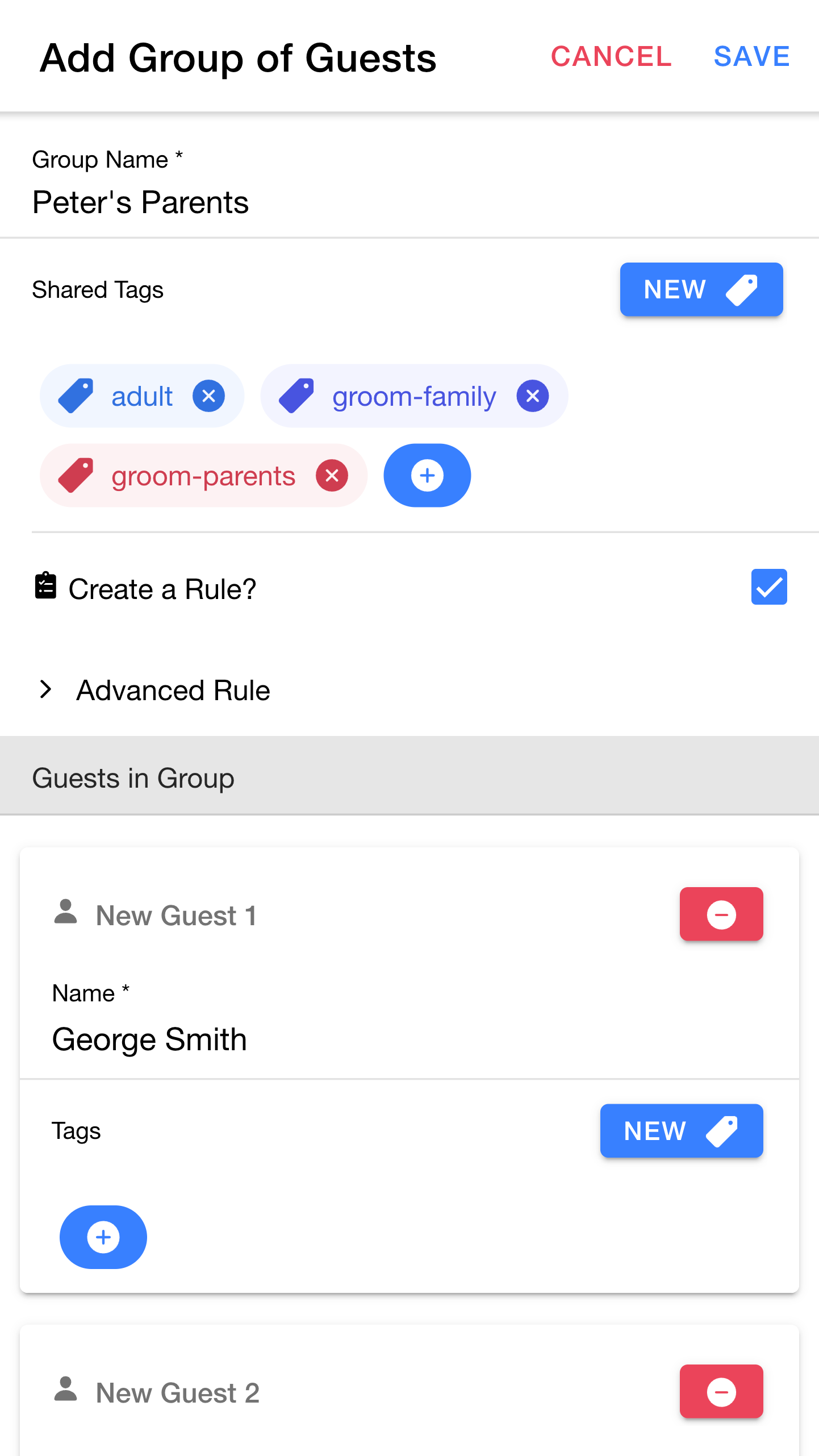Add an existing shared tag
Screen dimensions: 819x1456
tap(427, 476)
